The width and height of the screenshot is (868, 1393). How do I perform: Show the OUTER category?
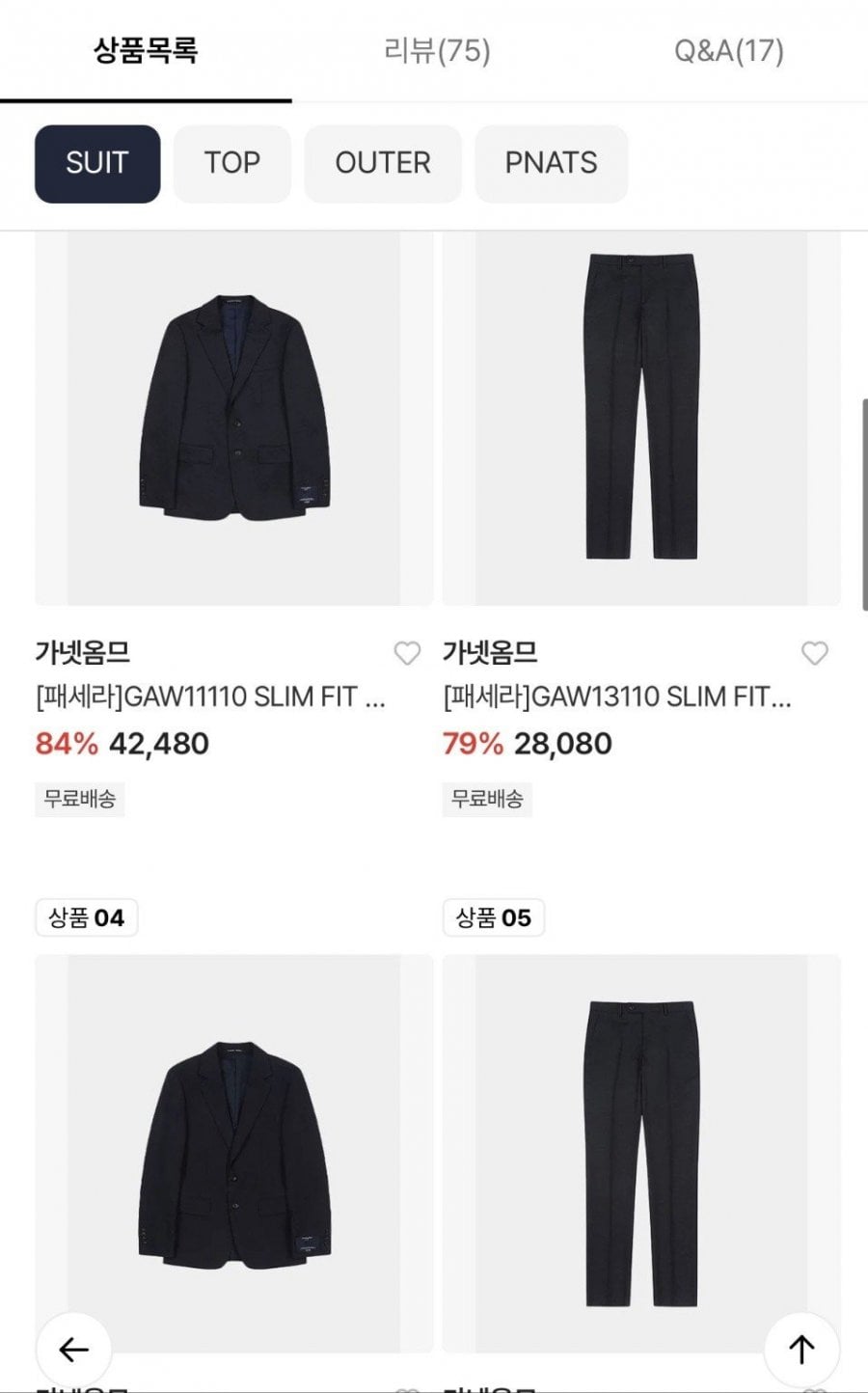[383, 163]
